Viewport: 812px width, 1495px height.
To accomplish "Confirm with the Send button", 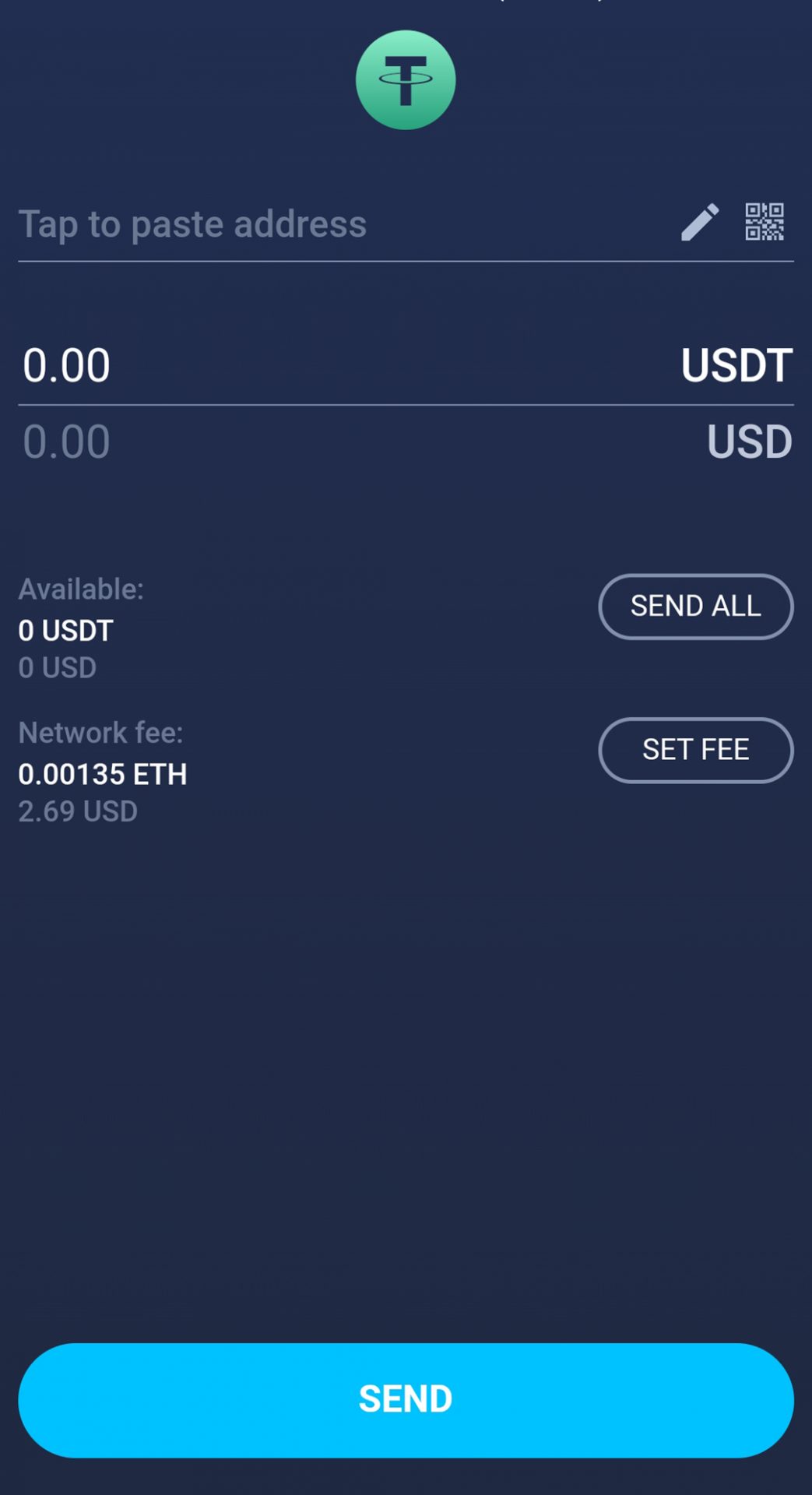I will (406, 1399).
